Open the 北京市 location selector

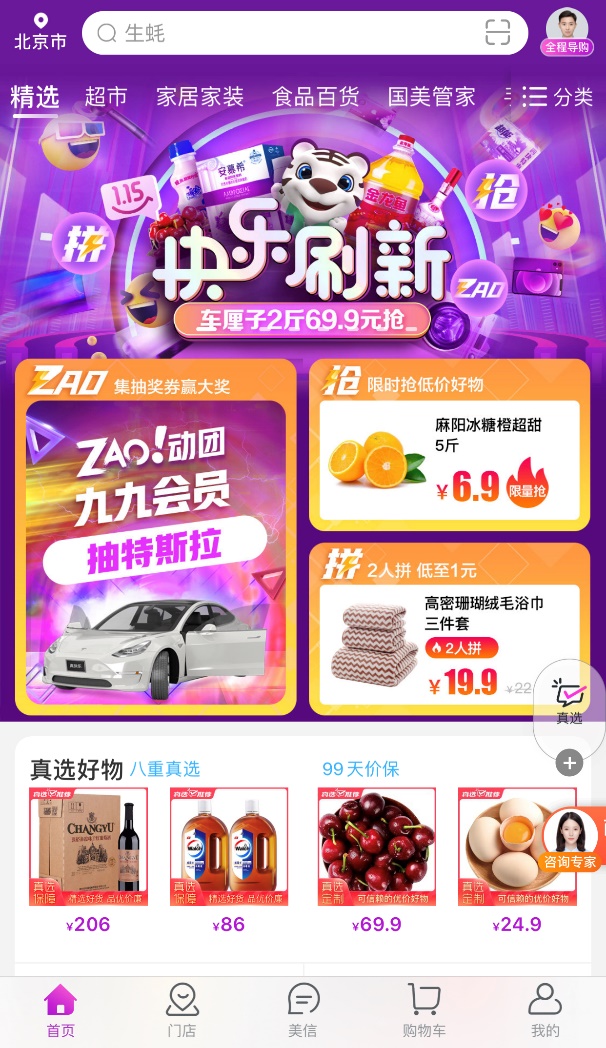click(x=40, y=32)
